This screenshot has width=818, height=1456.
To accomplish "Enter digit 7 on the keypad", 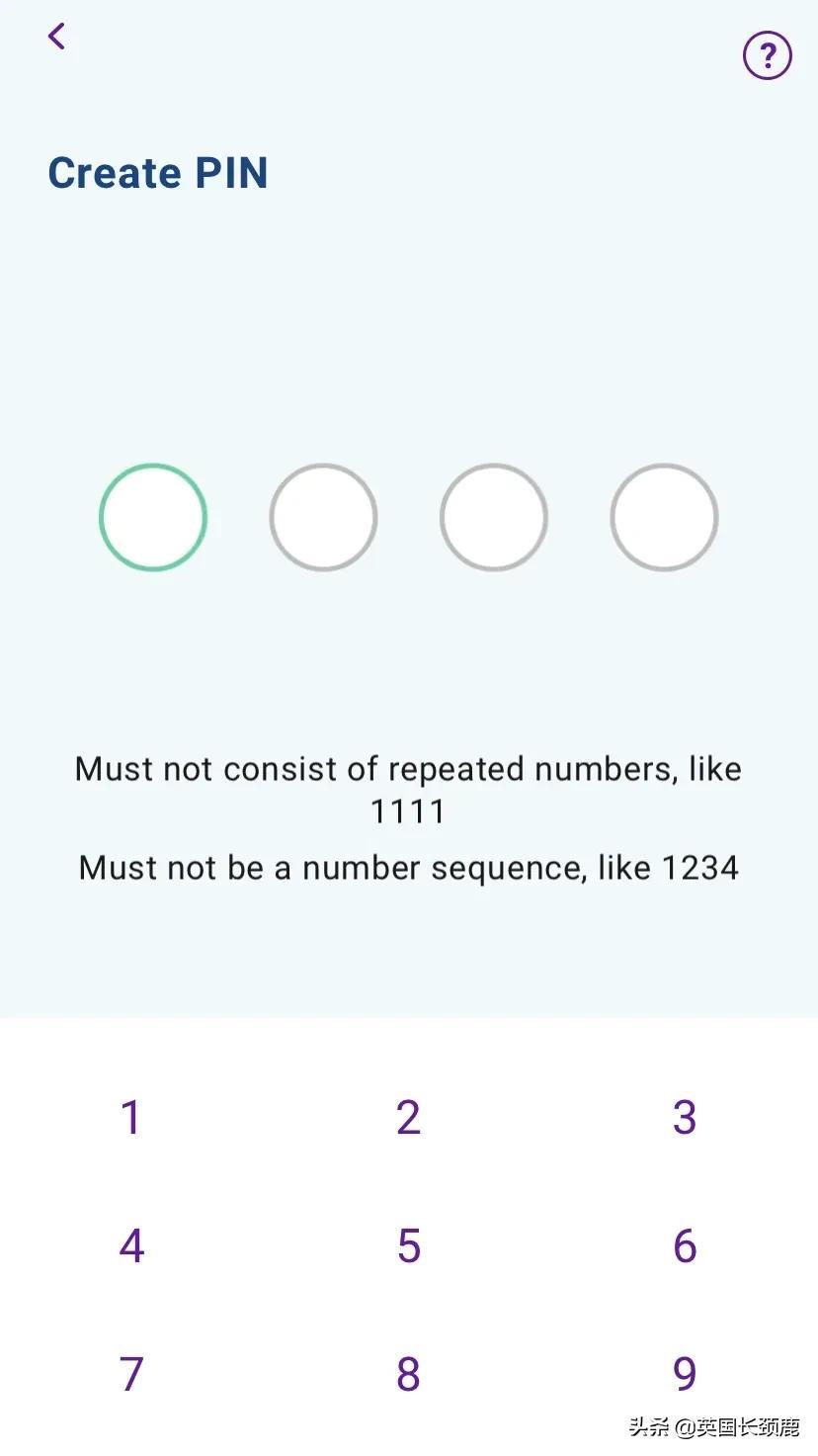I will 131,1373.
